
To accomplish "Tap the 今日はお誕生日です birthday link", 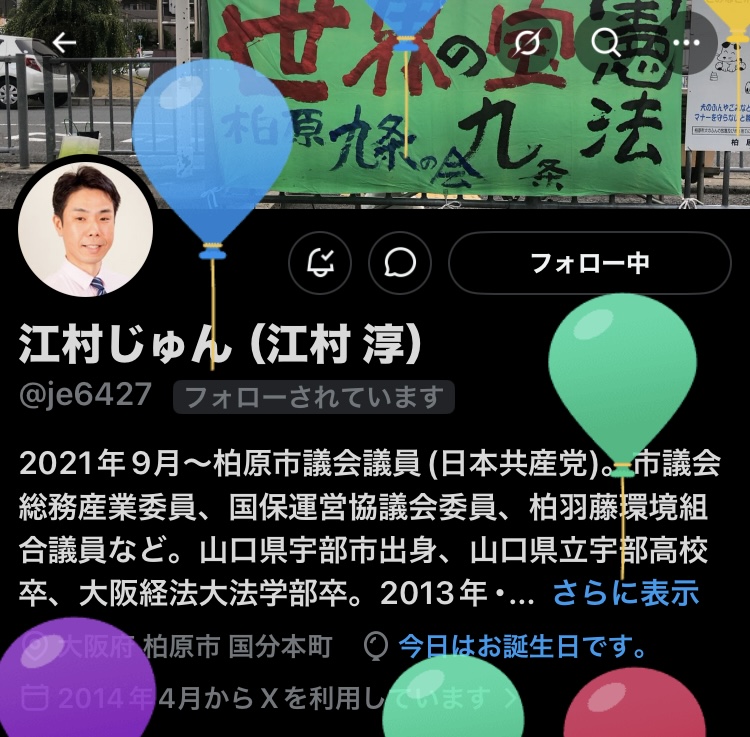I will point(522,646).
